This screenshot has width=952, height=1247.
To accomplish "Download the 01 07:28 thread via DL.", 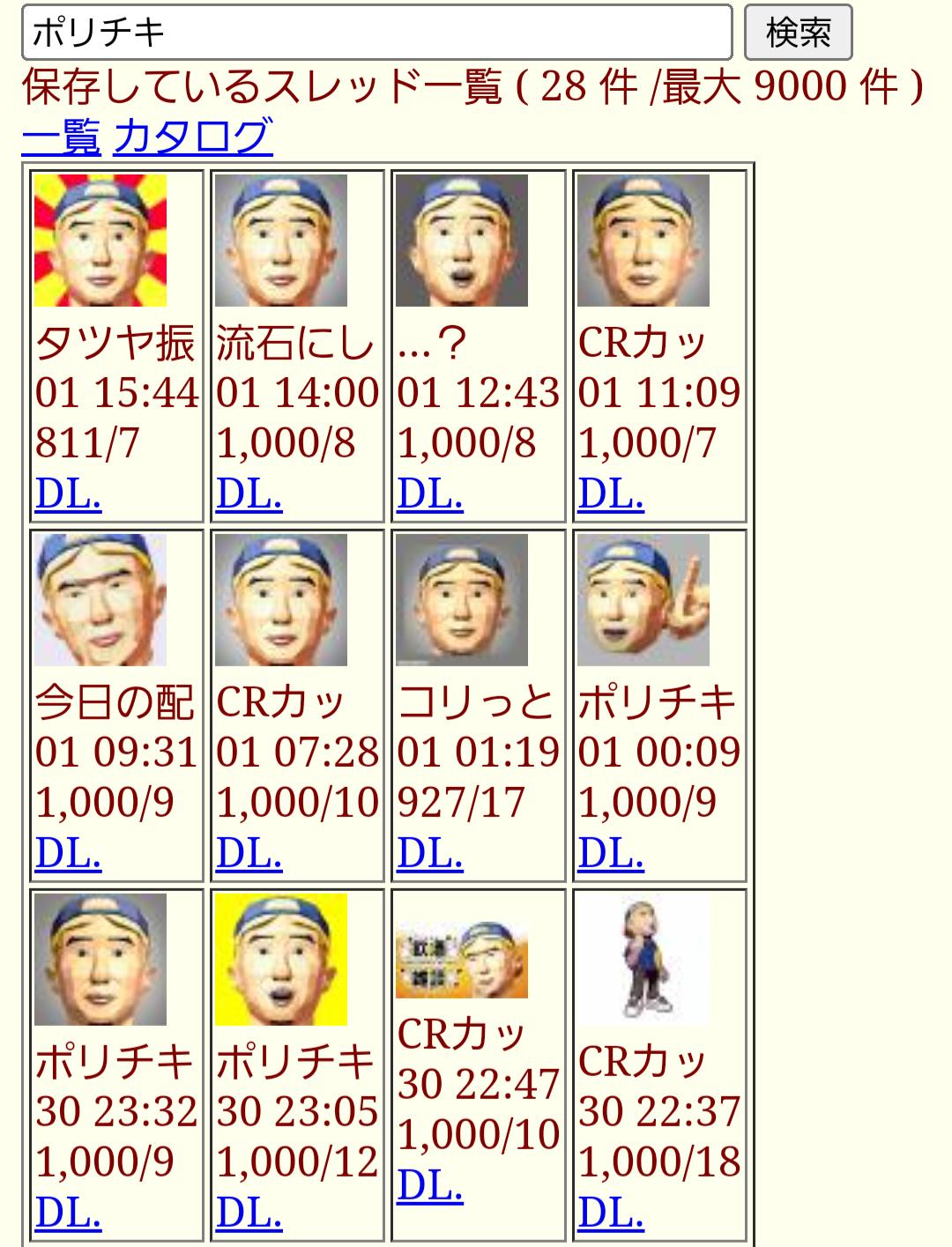I will coord(249,854).
